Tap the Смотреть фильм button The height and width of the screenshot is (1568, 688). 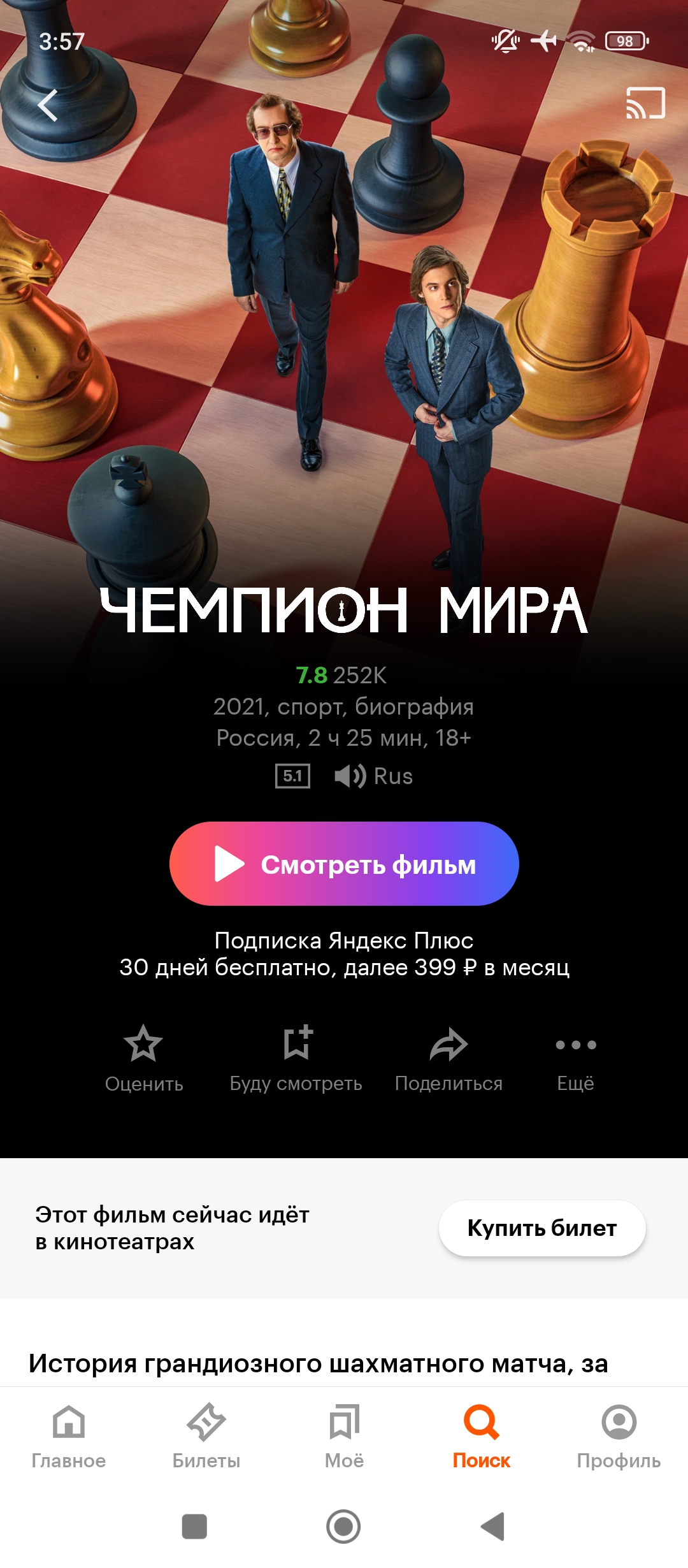tap(344, 864)
